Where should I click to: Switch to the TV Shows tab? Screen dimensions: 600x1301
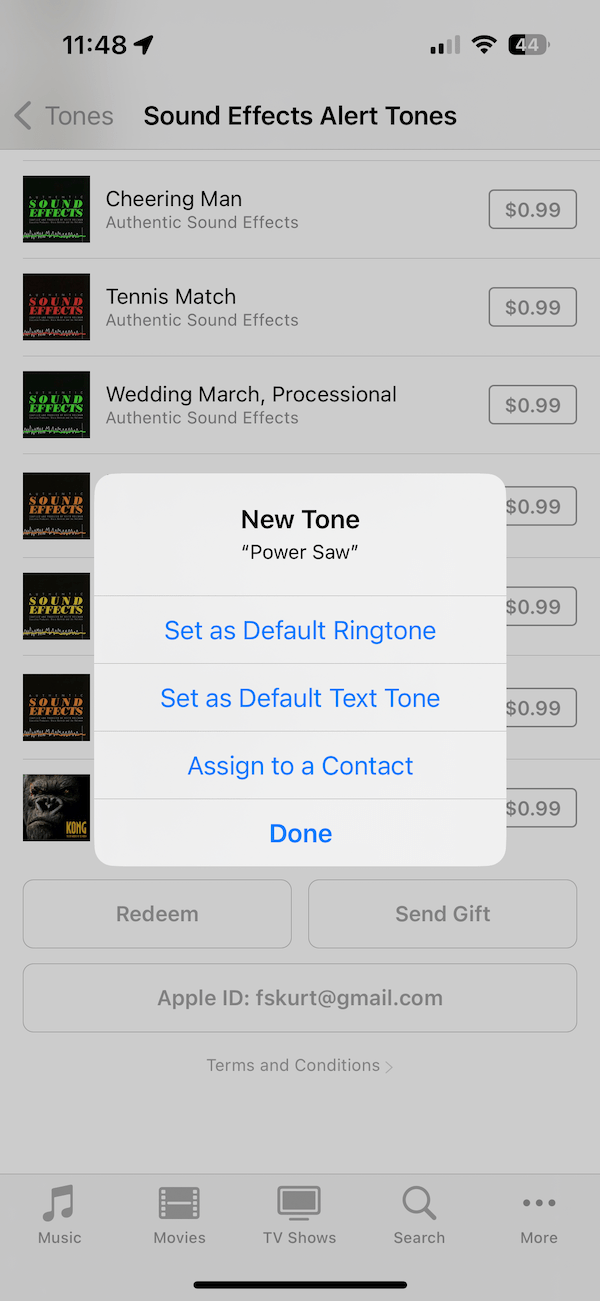pyautogui.click(x=299, y=1215)
